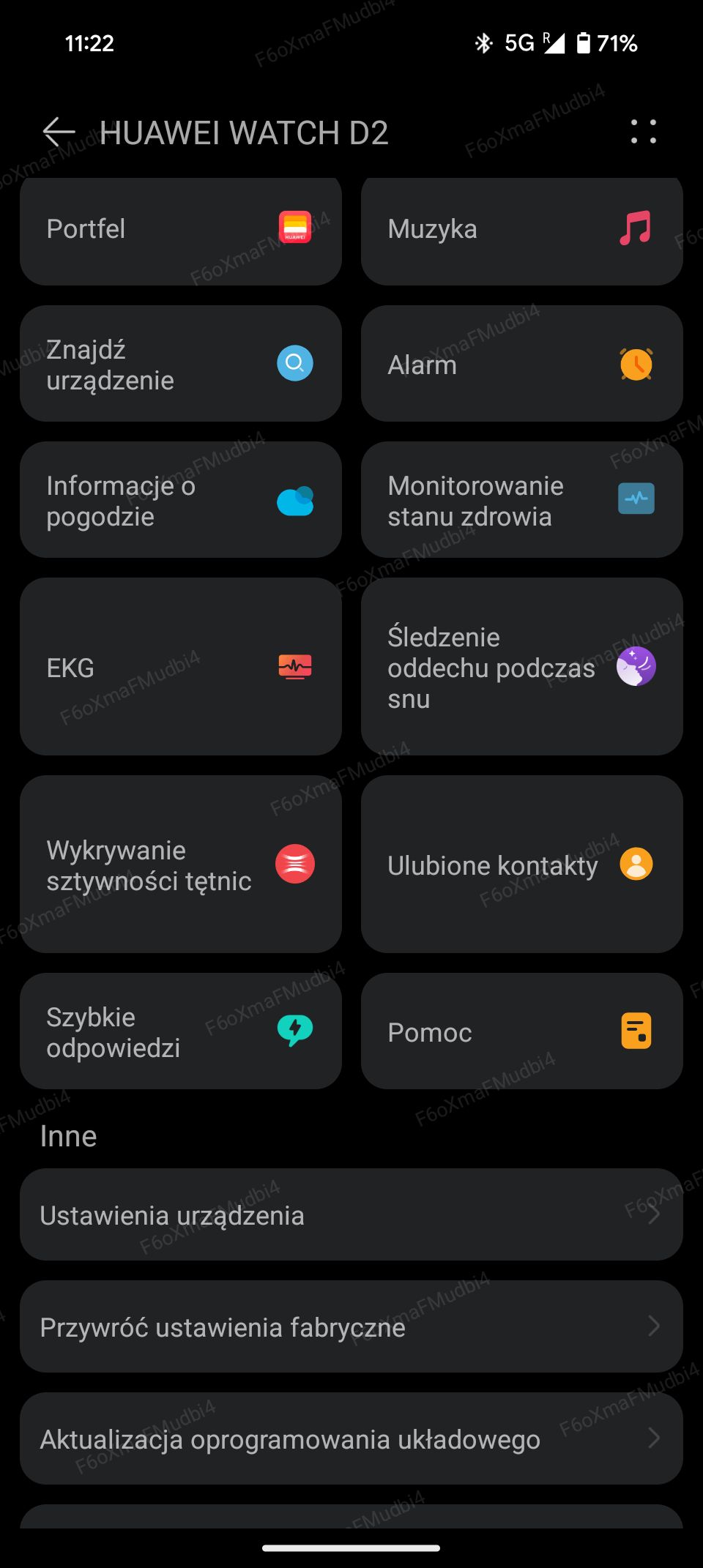The height and width of the screenshot is (1568, 703).
Task: Choose Przywróć ustawienia fabryczne
Action: pos(351,1326)
